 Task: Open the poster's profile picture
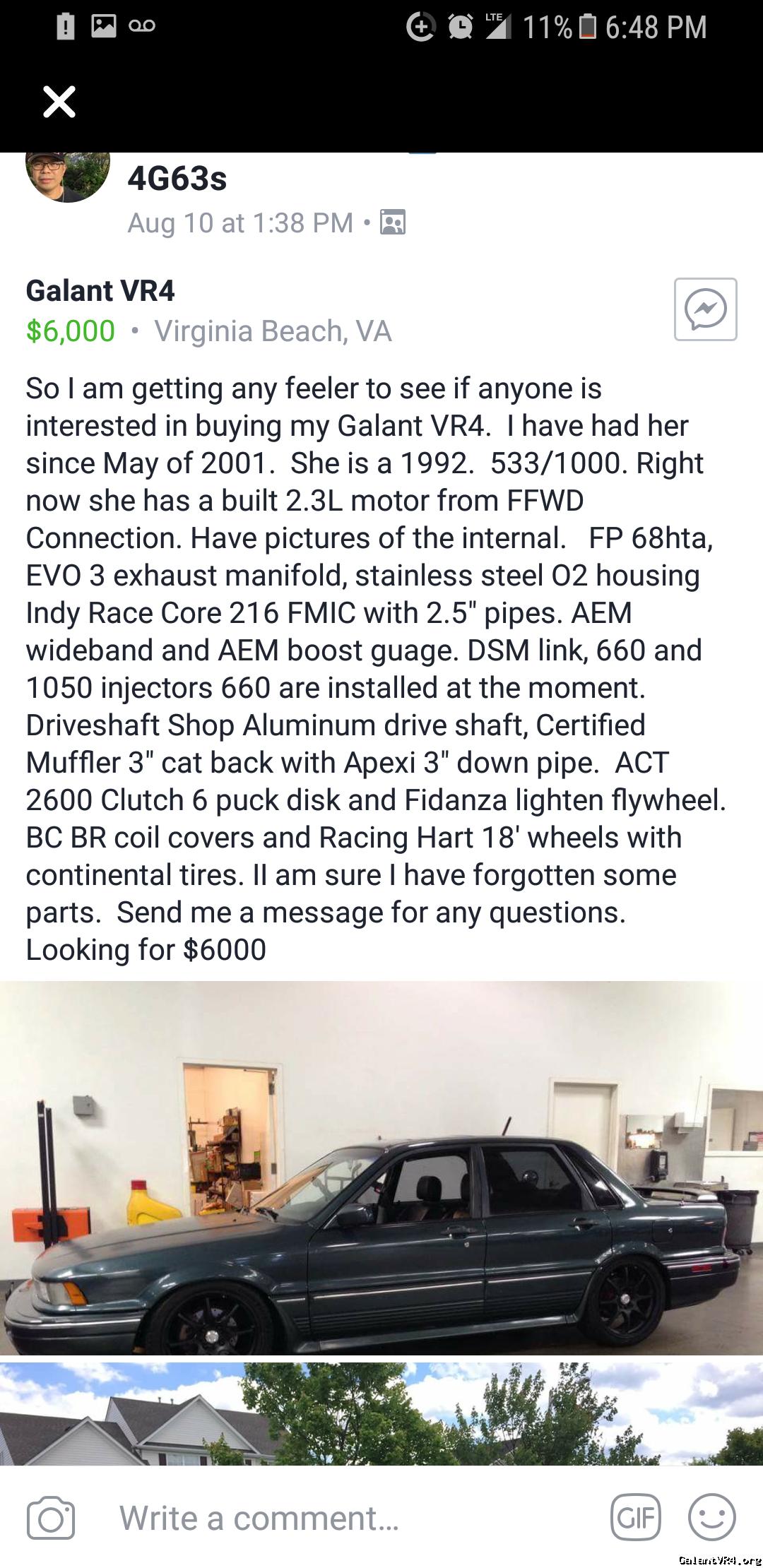click(x=68, y=177)
